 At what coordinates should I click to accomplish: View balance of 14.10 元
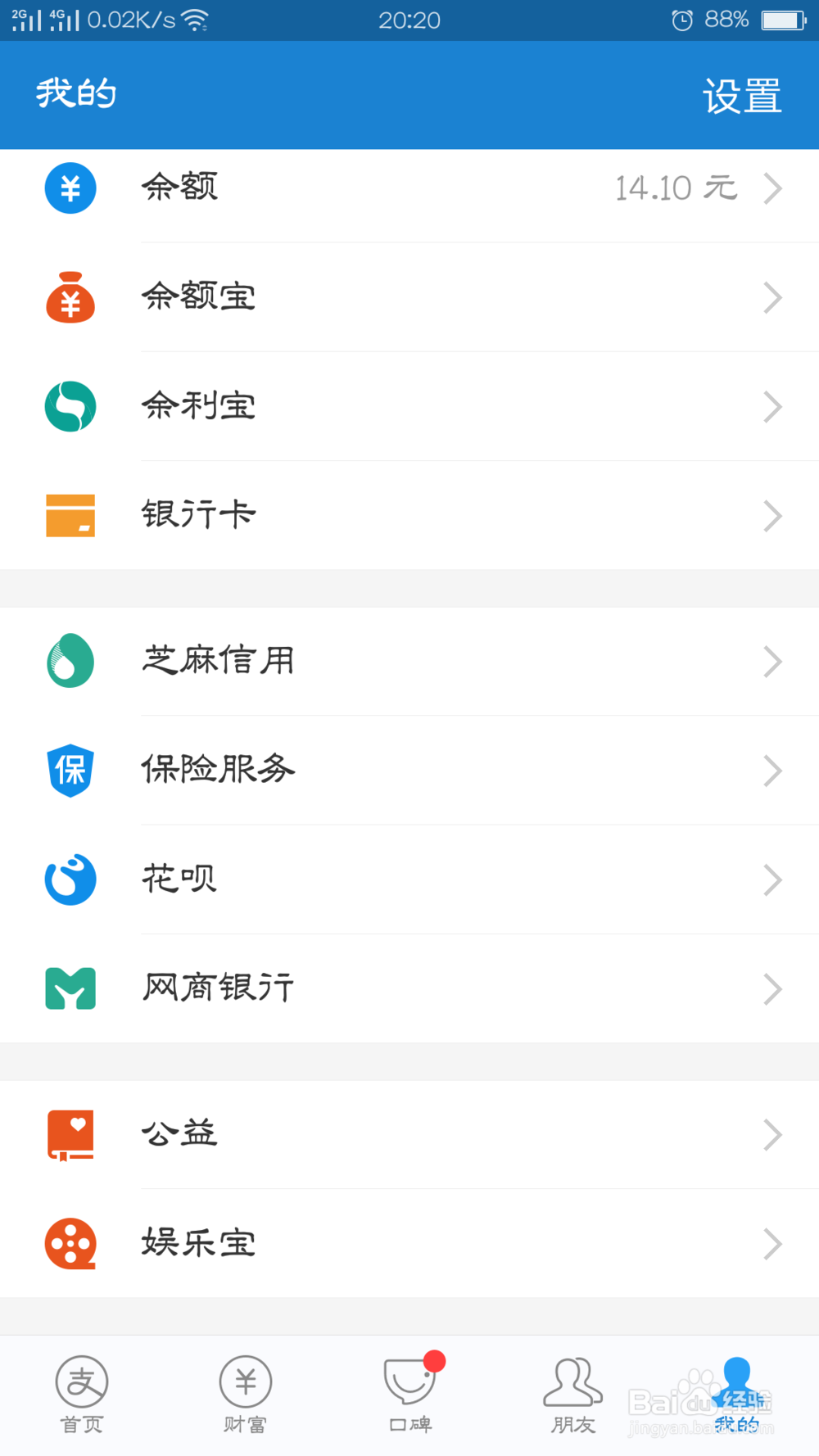pyautogui.click(x=675, y=188)
